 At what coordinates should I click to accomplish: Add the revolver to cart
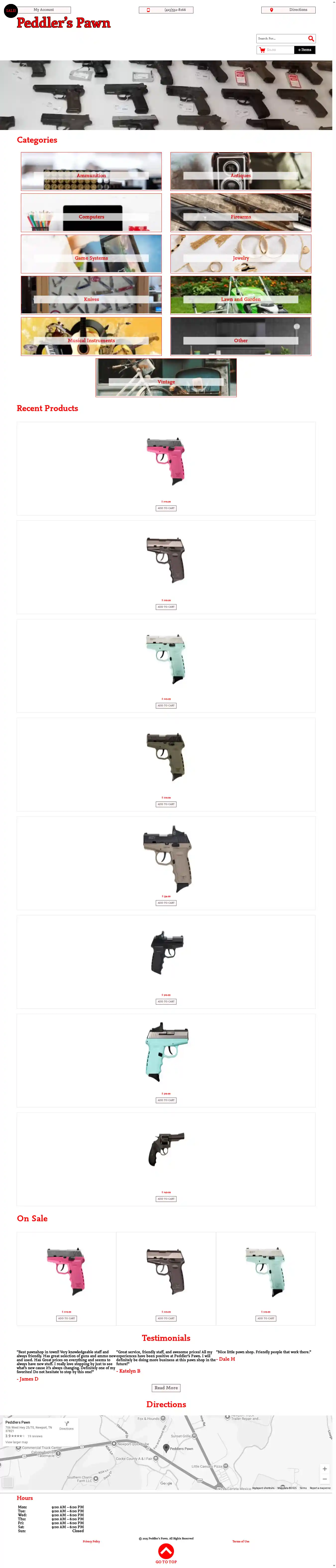tap(166, 1198)
